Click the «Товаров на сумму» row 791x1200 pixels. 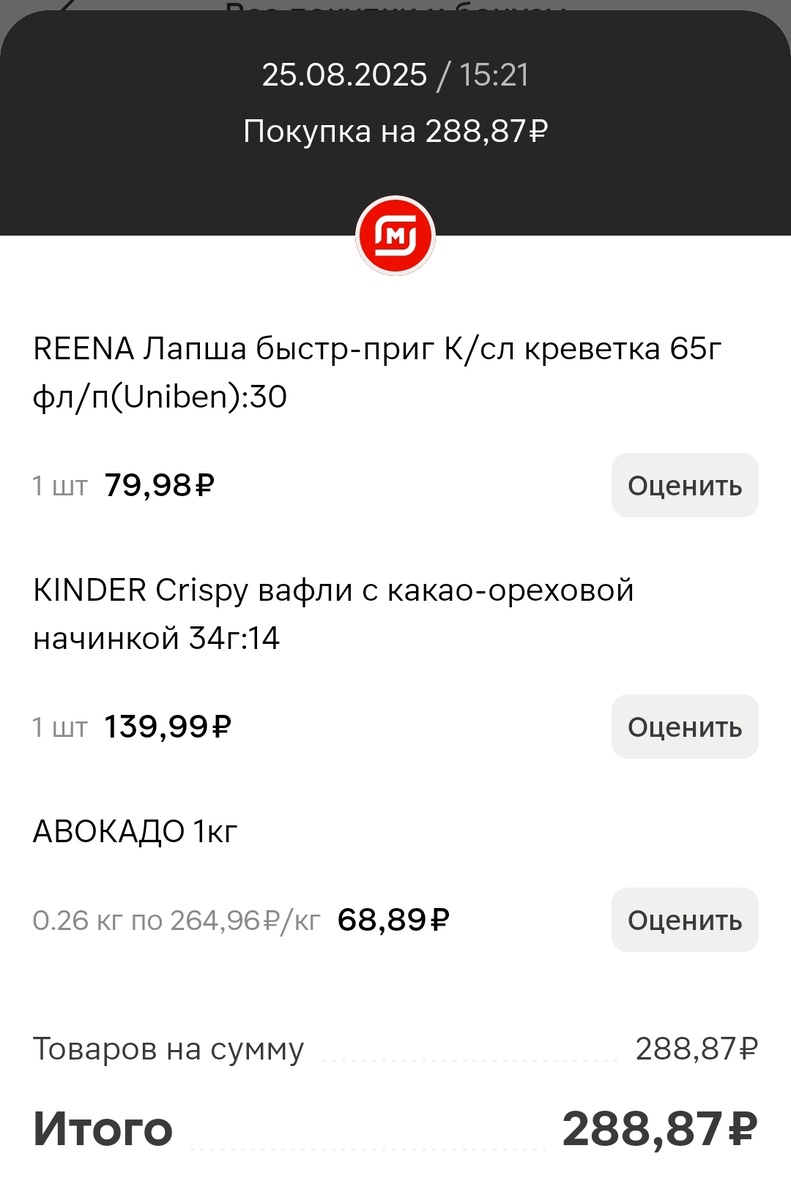(x=168, y=1049)
